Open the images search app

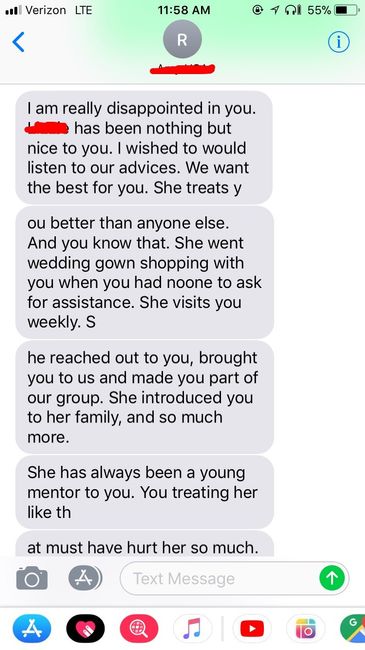coord(139,628)
